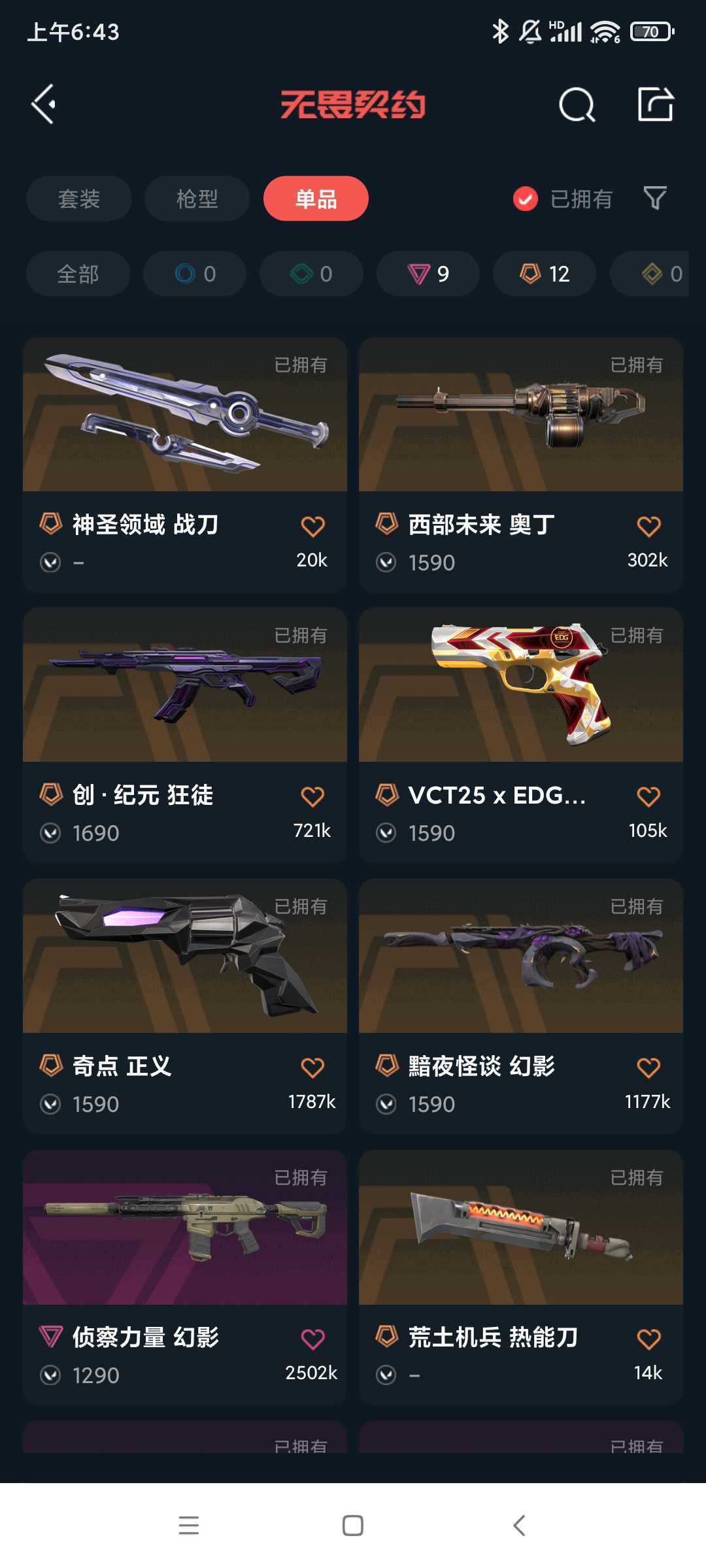Select the green currency filter showing 0
The height and width of the screenshot is (1568, 706).
(311, 274)
